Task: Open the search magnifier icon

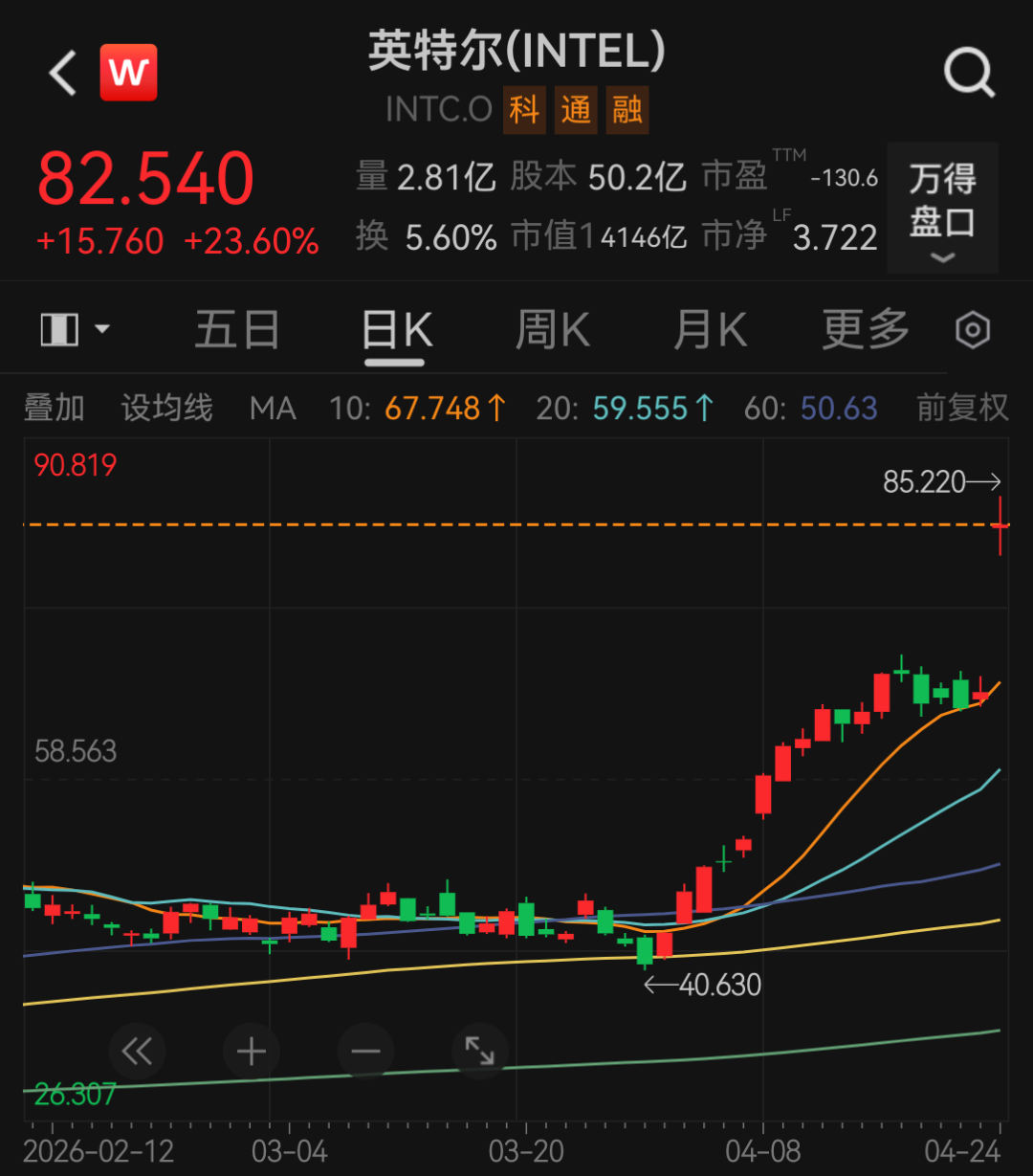Action: (969, 72)
